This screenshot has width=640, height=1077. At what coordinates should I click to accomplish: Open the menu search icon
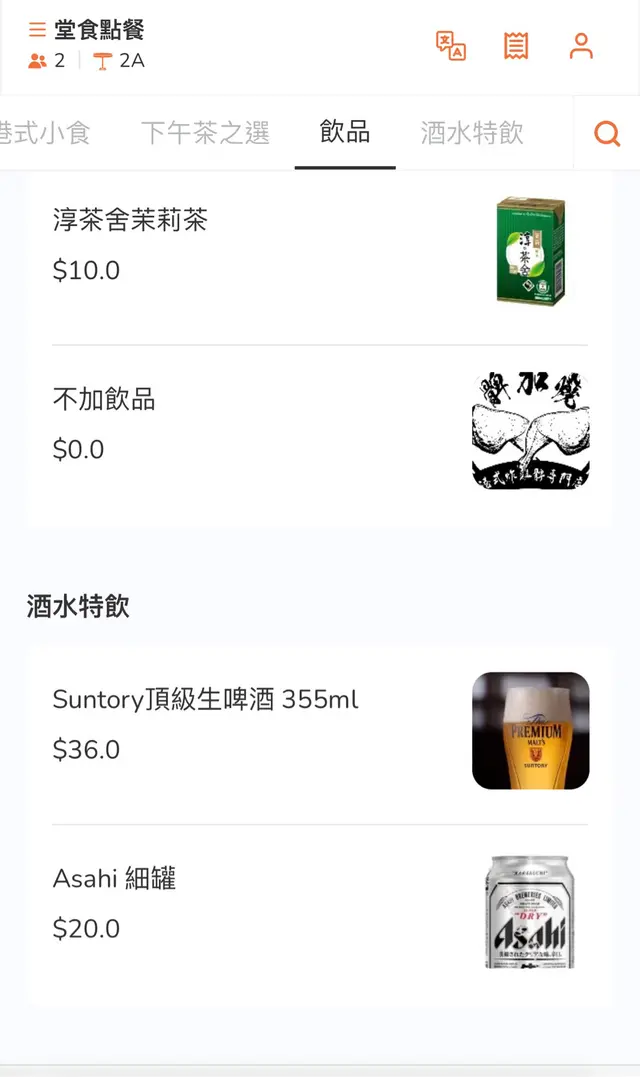(607, 133)
